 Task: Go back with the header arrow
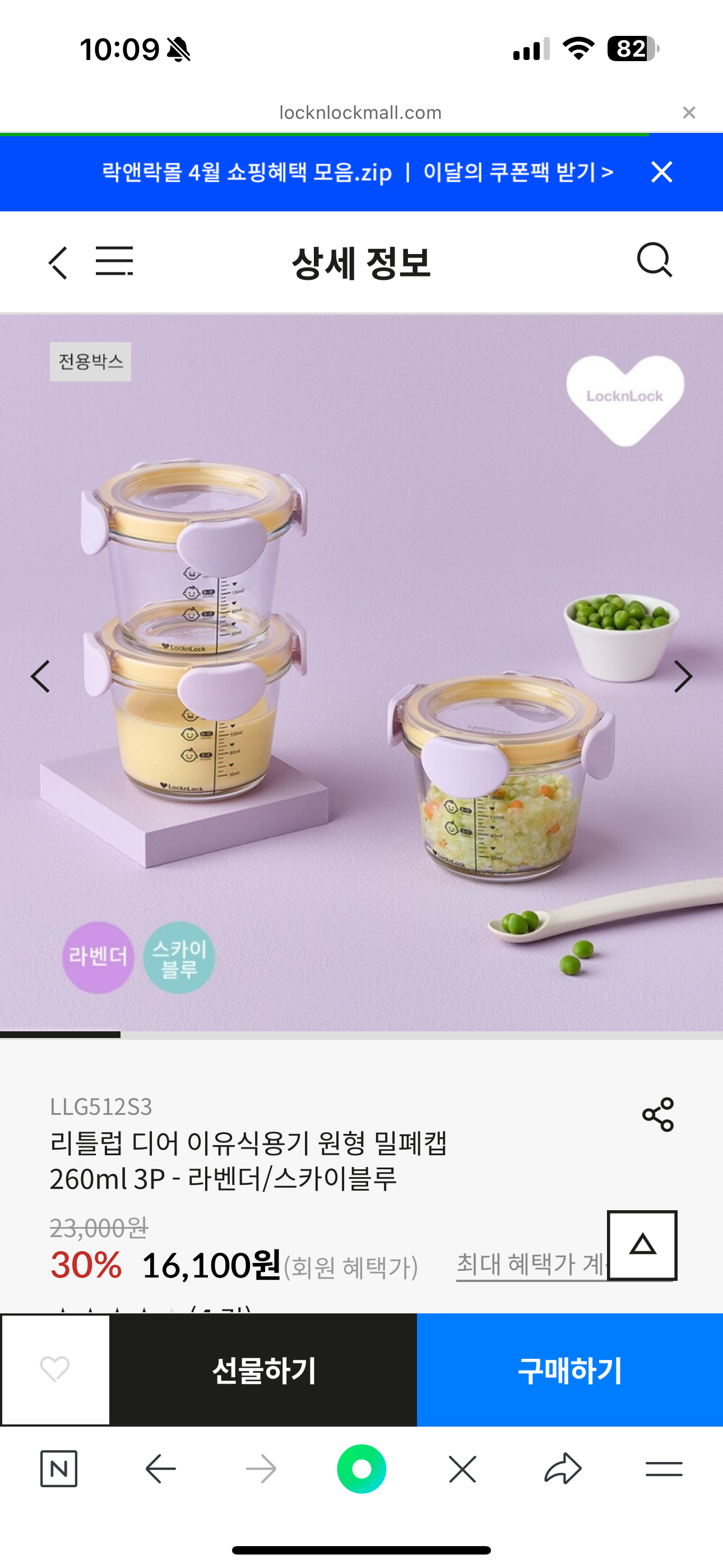[58, 263]
